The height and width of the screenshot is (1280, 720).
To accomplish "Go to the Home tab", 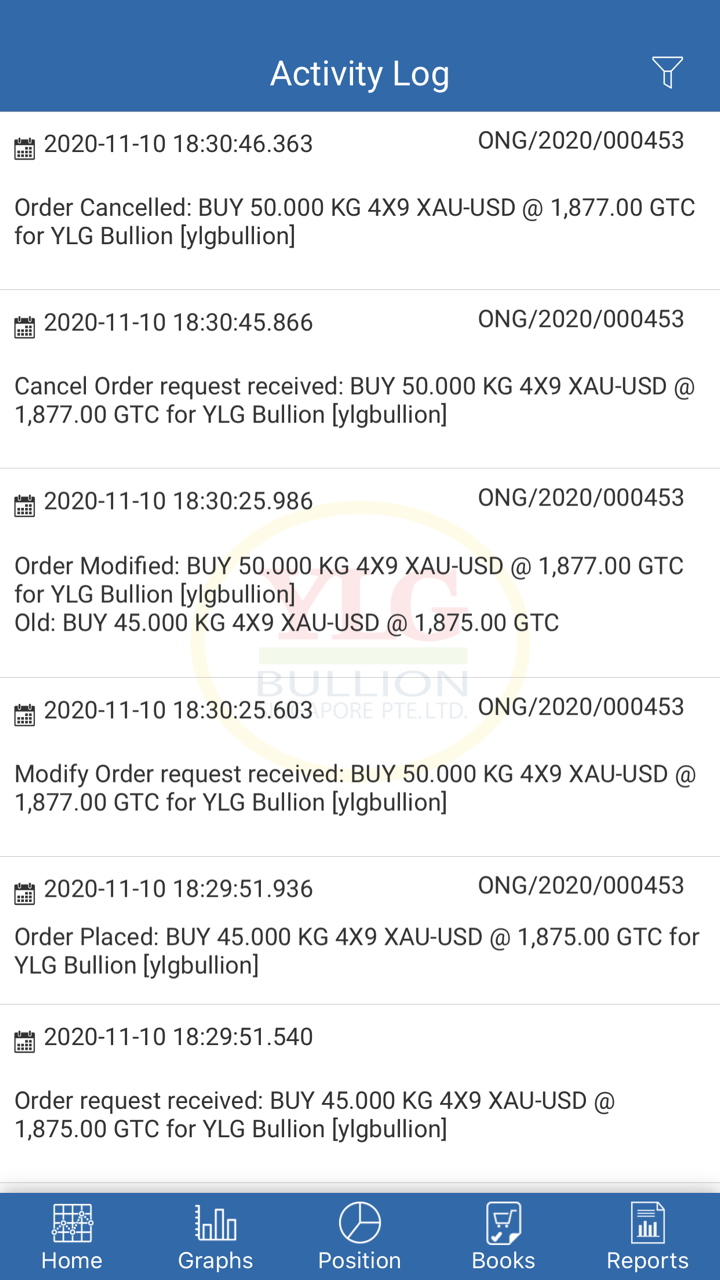I will (x=72, y=1236).
